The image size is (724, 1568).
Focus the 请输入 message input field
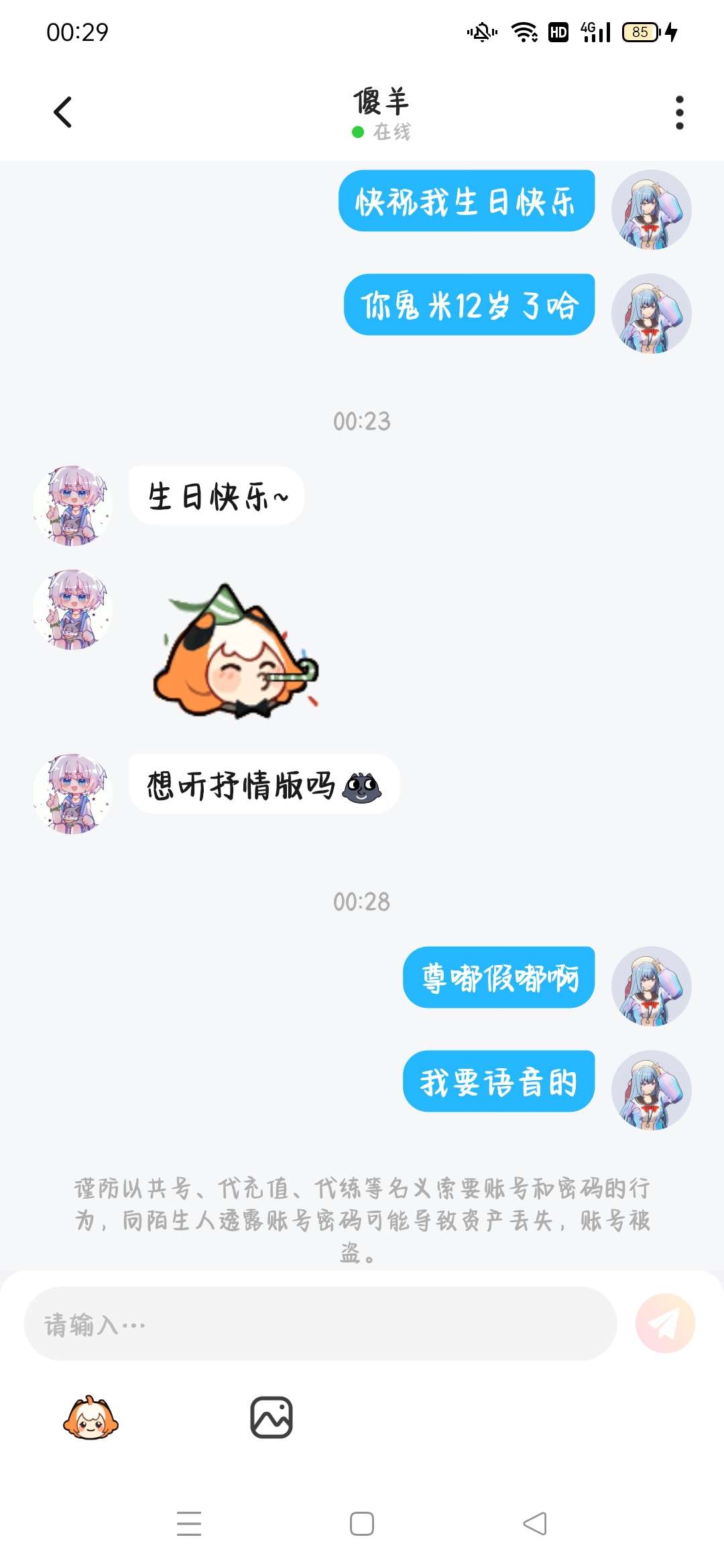coord(320,1323)
